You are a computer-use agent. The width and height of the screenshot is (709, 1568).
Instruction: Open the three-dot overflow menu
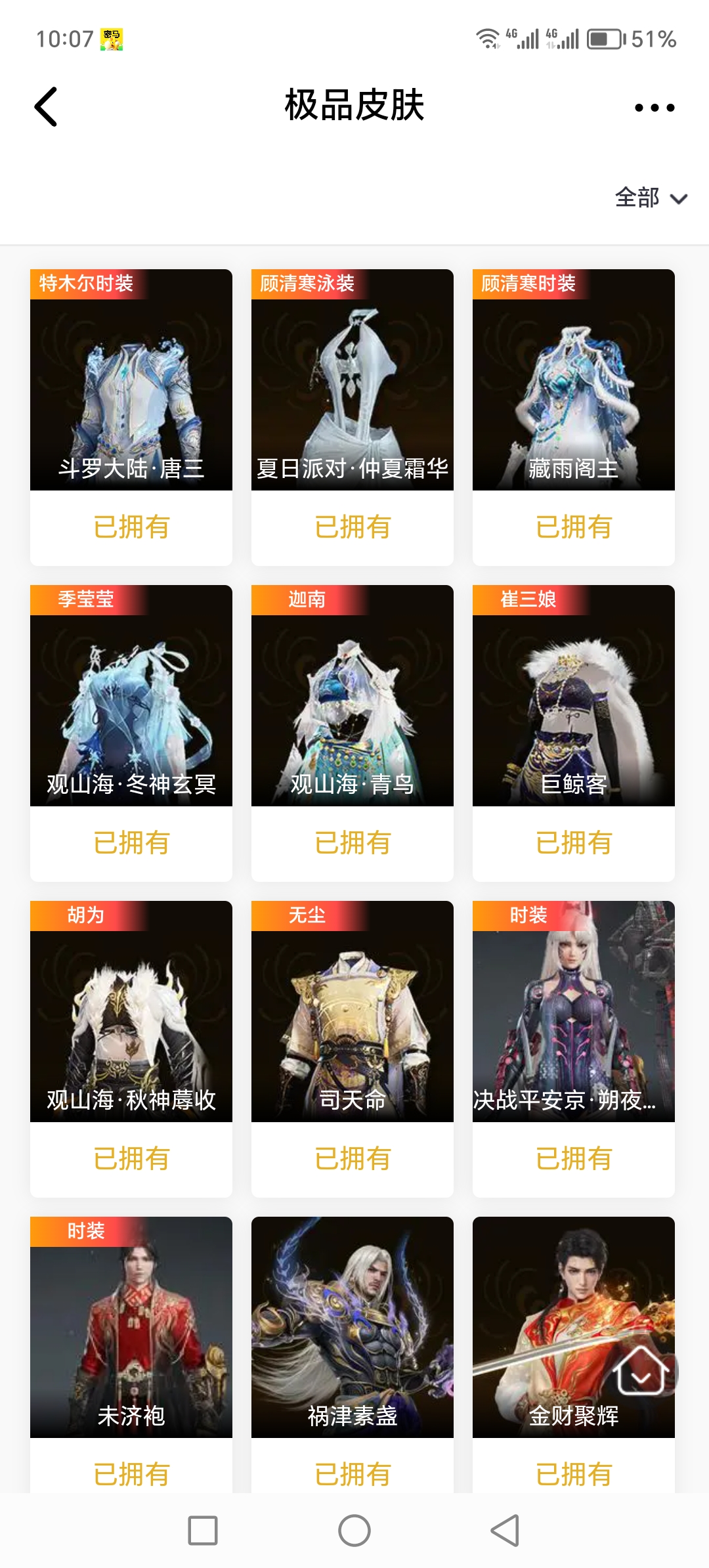[654, 108]
